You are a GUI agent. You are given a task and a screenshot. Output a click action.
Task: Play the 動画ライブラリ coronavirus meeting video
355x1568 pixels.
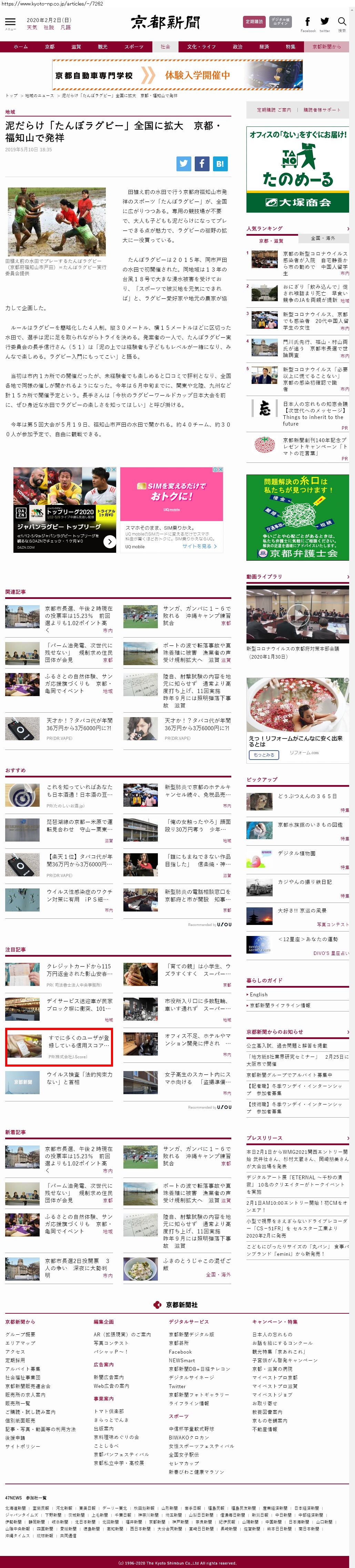click(x=297, y=615)
